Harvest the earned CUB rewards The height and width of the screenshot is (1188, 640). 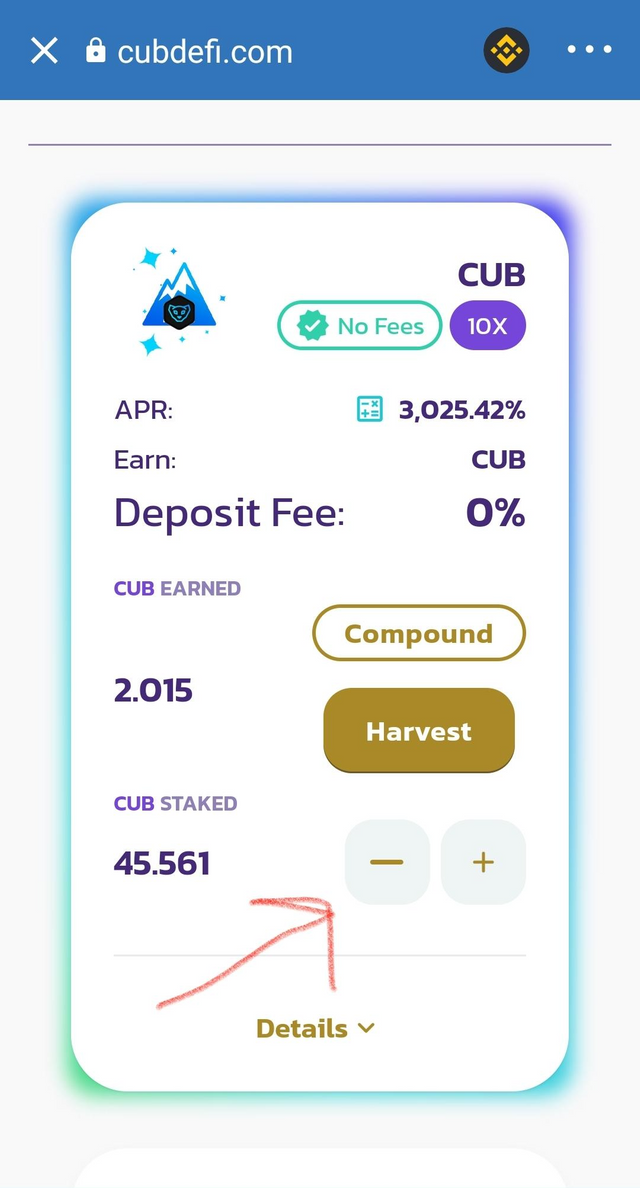(x=418, y=731)
